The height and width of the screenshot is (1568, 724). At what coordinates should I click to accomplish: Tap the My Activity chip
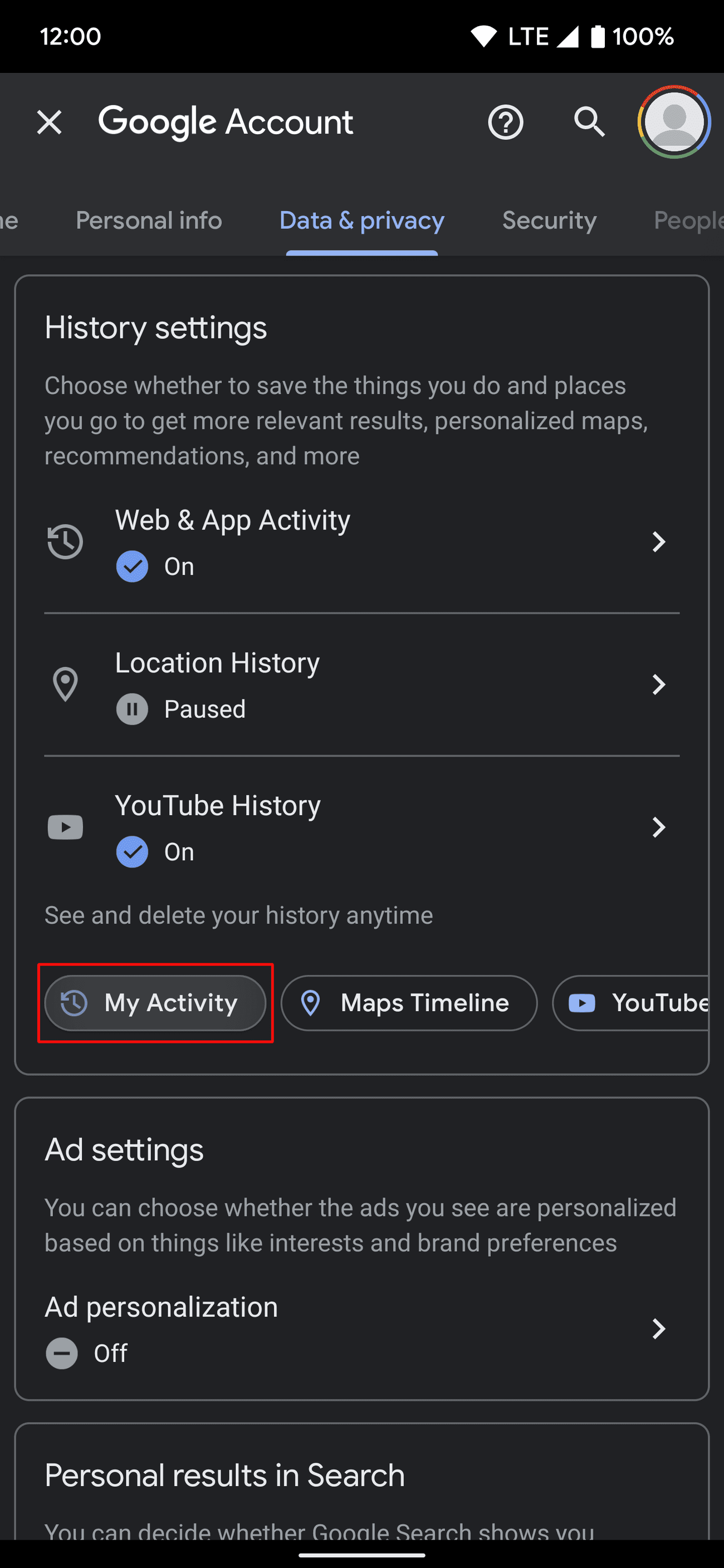click(155, 1003)
